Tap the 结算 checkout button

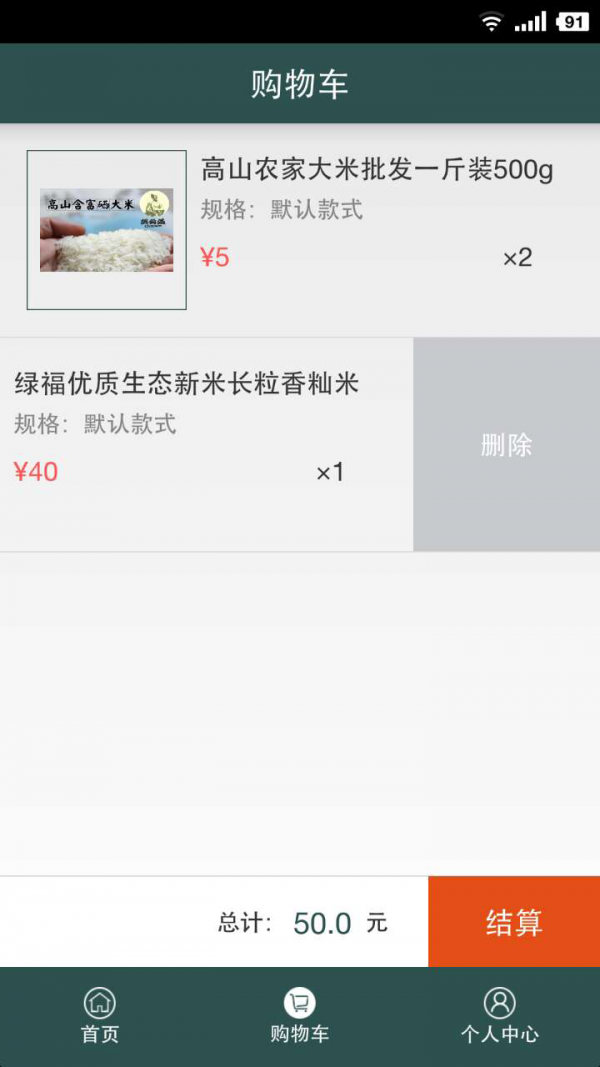(x=513, y=922)
